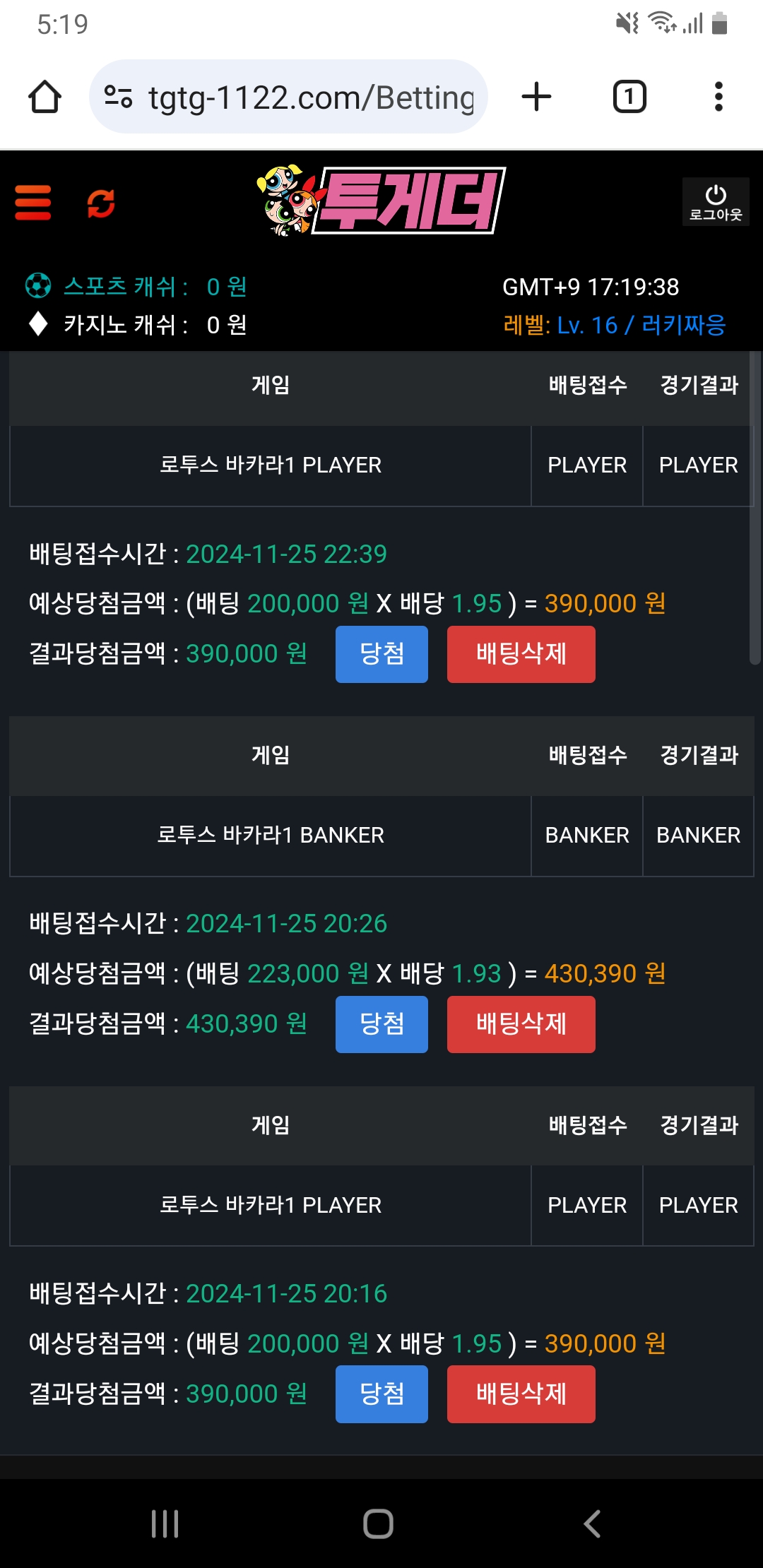The height and width of the screenshot is (1568, 763).
Task: Tap 당첨 on the 22:39 bet
Action: (381, 654)
